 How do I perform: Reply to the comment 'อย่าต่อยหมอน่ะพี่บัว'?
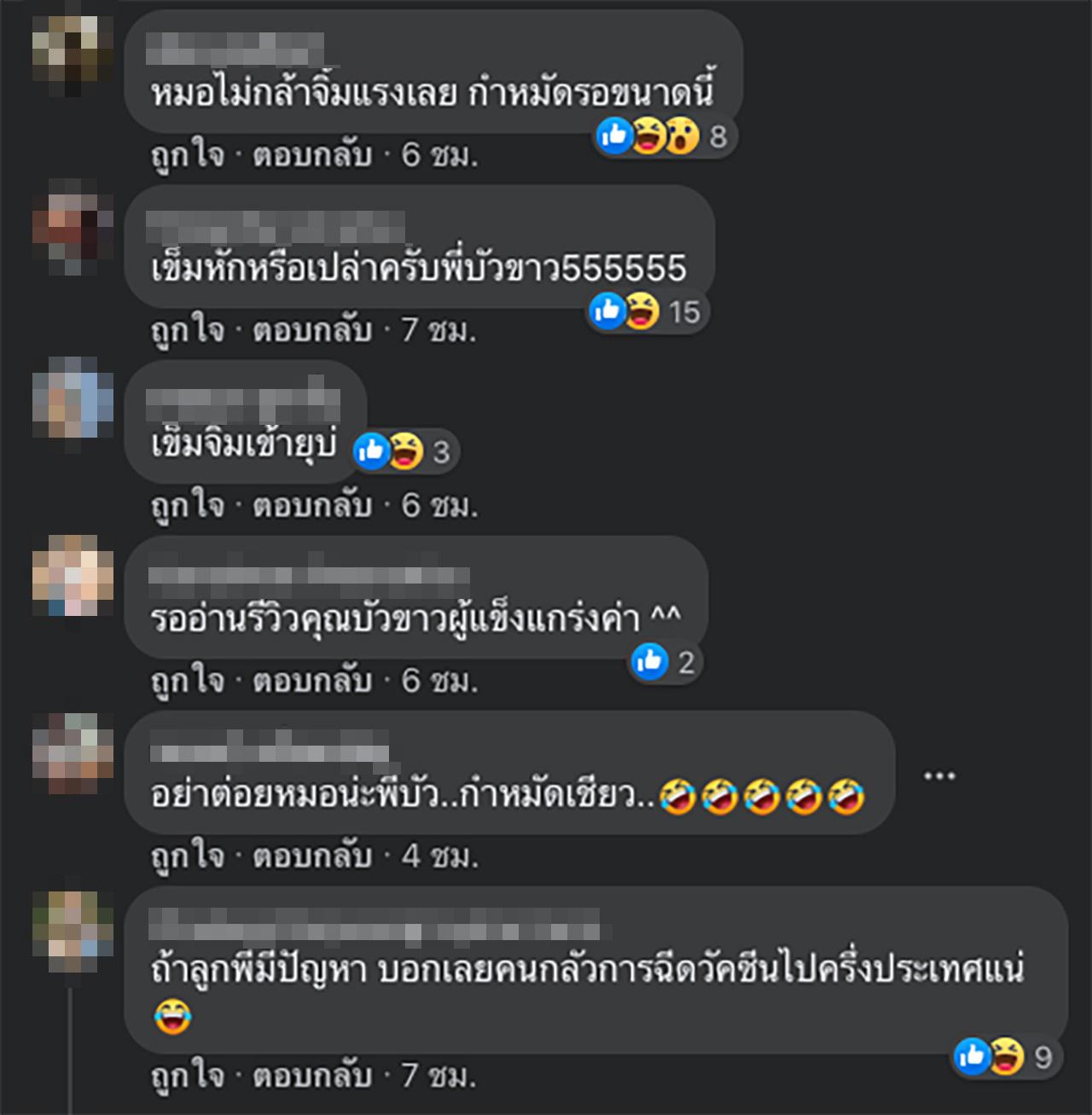click(311, 856)
